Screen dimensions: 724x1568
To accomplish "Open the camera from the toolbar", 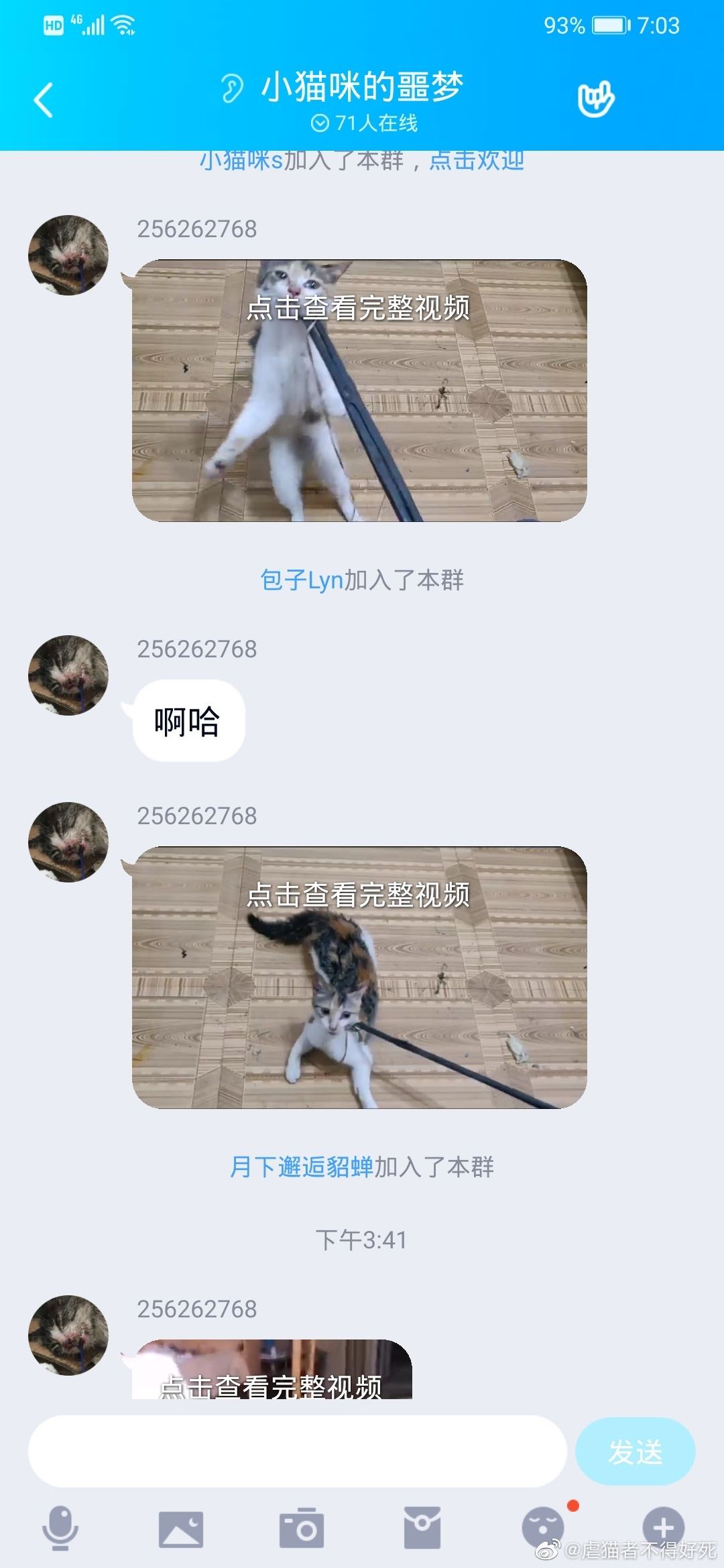I will pyautogui.click(x=302, y=1528).
